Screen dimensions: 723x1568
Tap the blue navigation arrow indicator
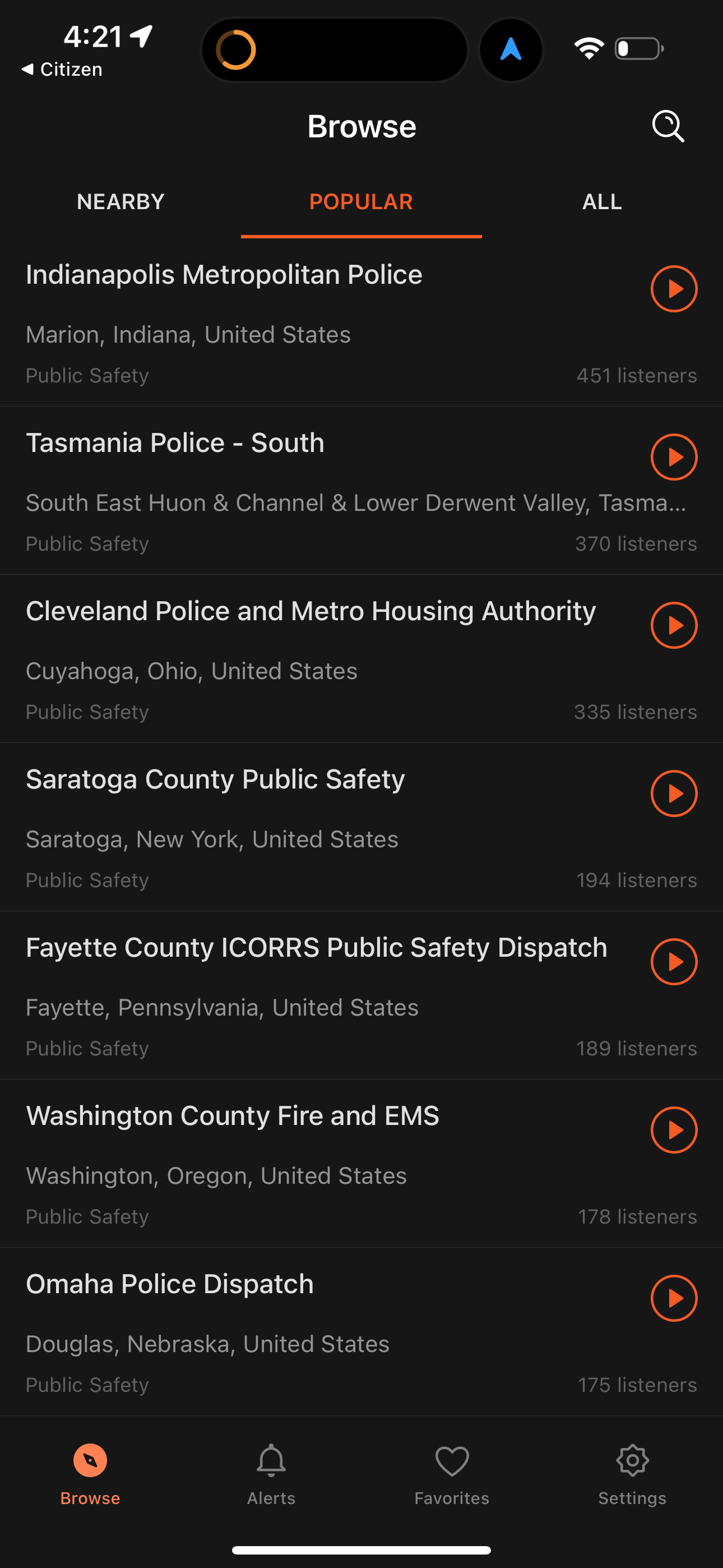pos(511,49)
